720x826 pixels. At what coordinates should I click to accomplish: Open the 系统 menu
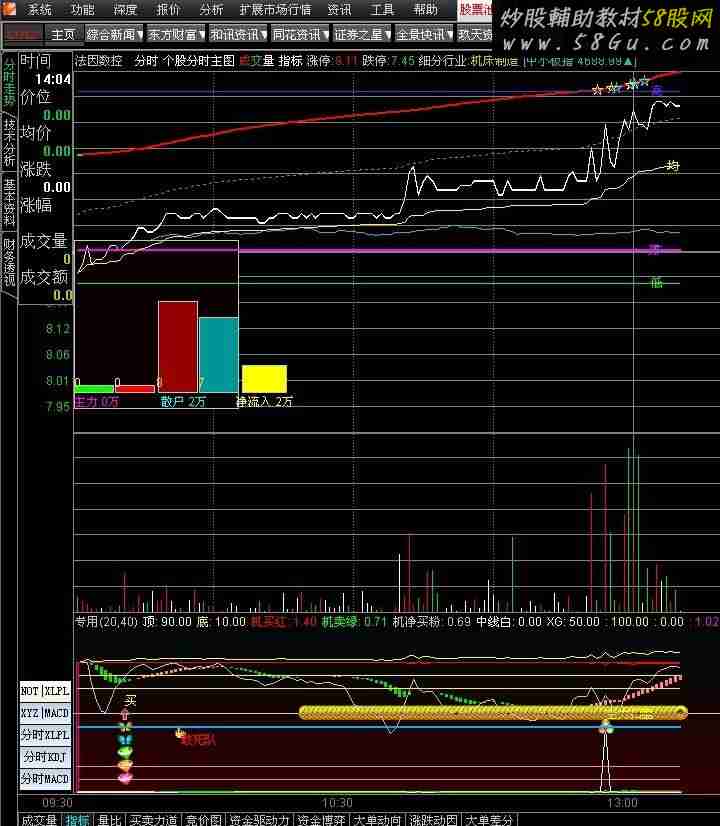point(39,10)
